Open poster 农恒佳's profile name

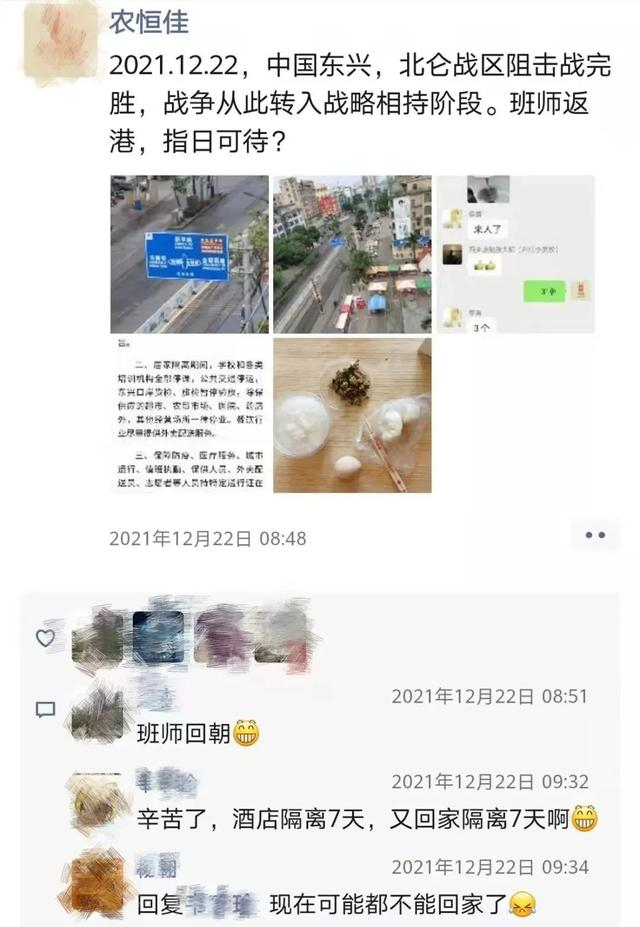click(149, 22)
